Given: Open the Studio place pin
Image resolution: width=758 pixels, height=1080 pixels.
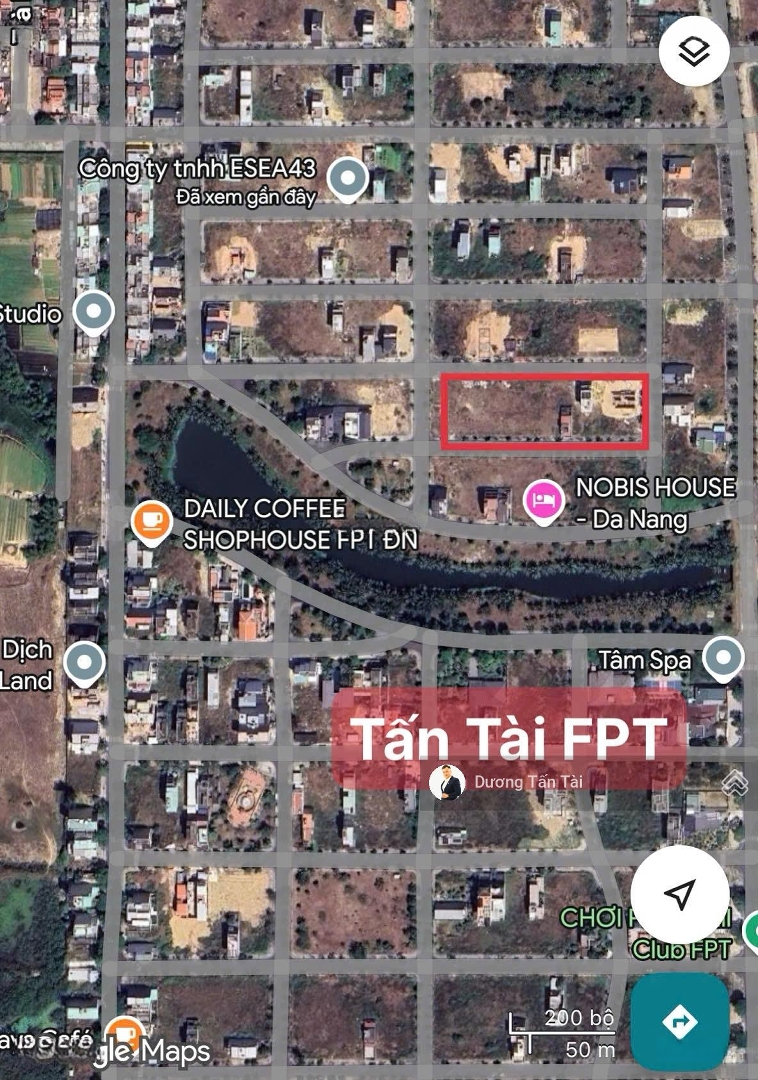Looking at the screenshot, I should (94, 313).
